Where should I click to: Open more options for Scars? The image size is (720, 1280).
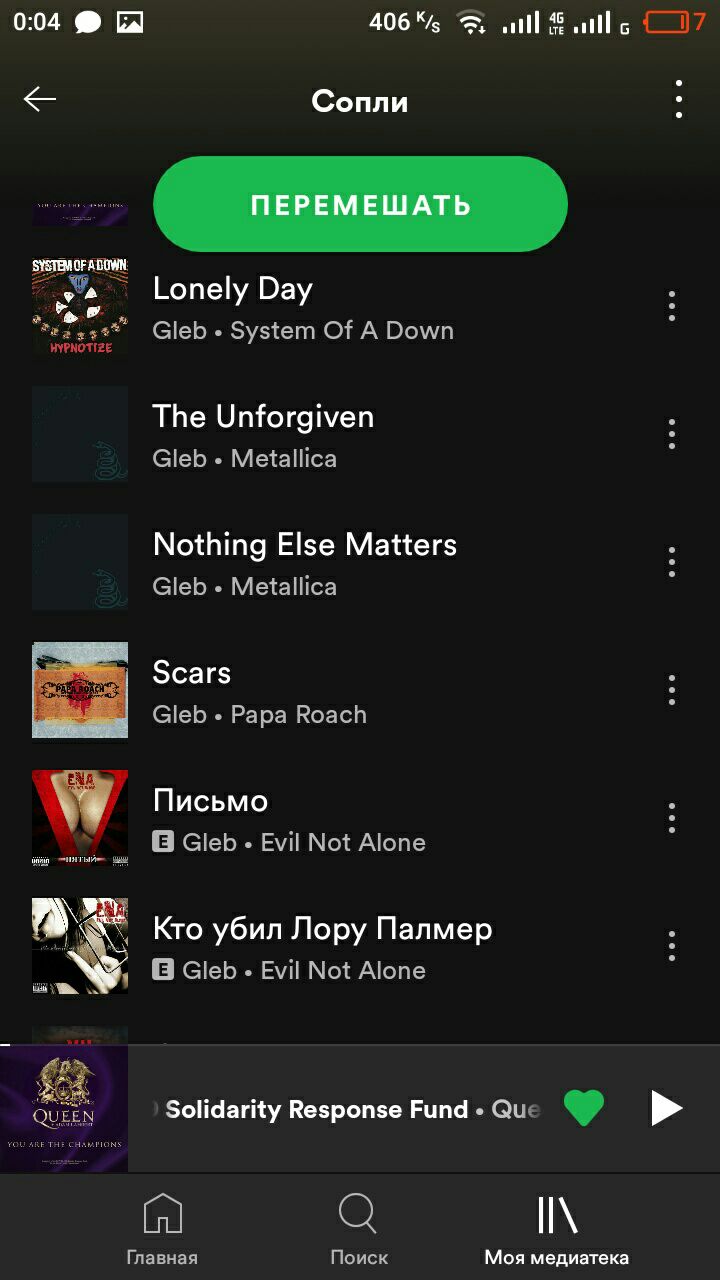(671, 690)
